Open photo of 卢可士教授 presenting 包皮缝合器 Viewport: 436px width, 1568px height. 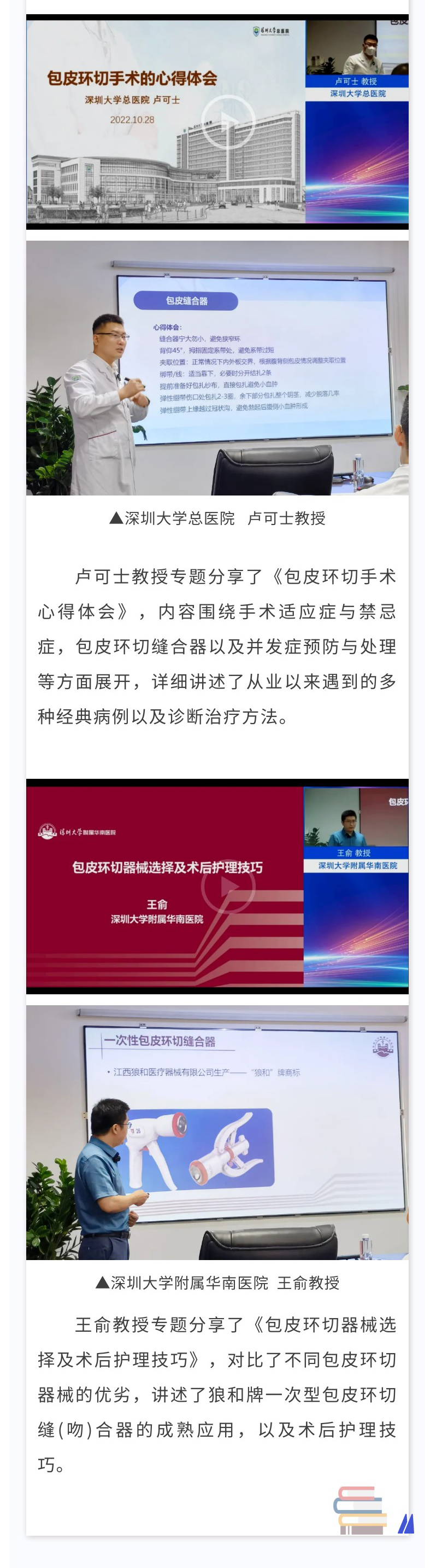tap(217, 368)
